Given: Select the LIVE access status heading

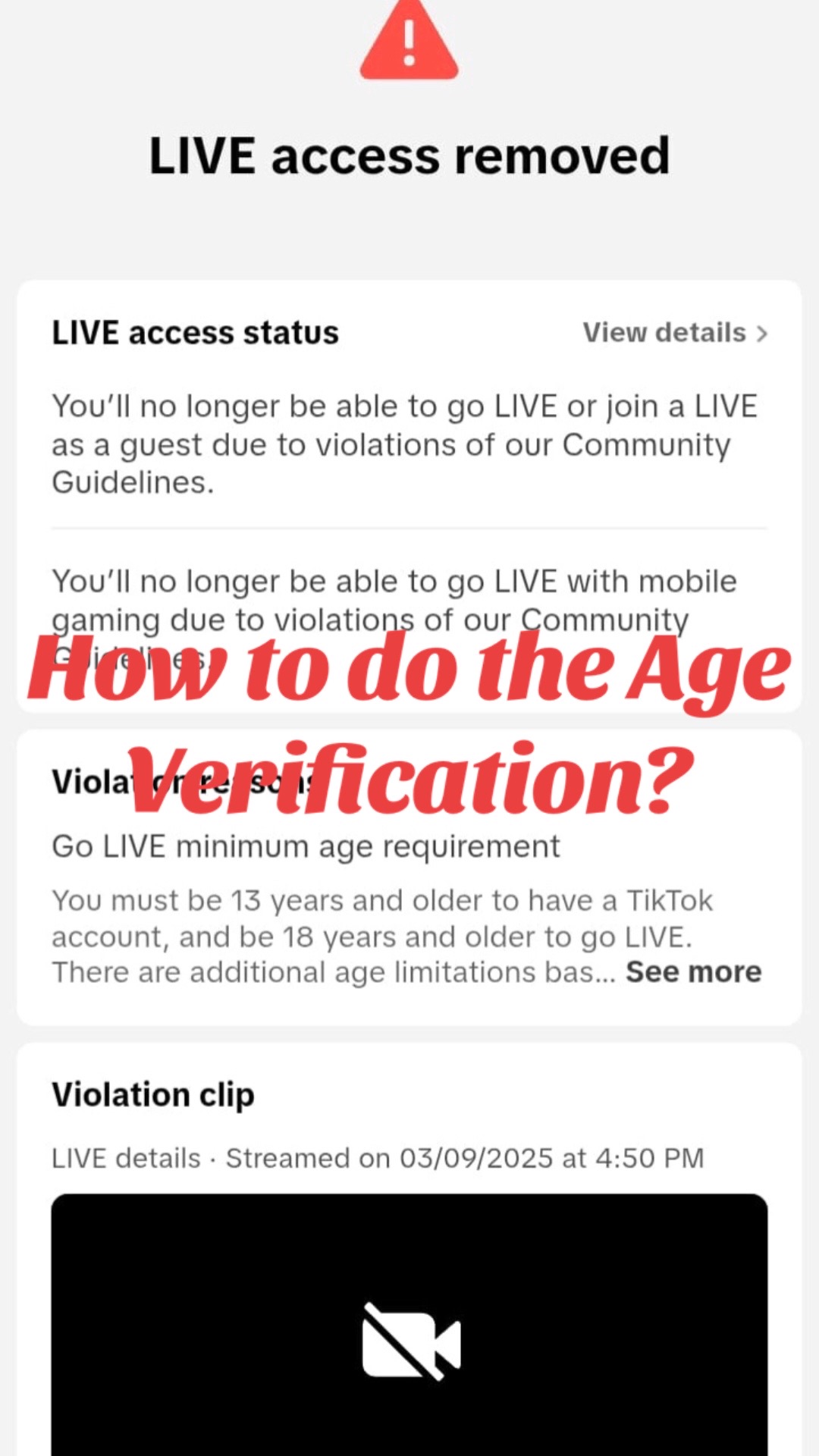Looking at the screenshot, I should pyautogui.click(x=195, y=332).
